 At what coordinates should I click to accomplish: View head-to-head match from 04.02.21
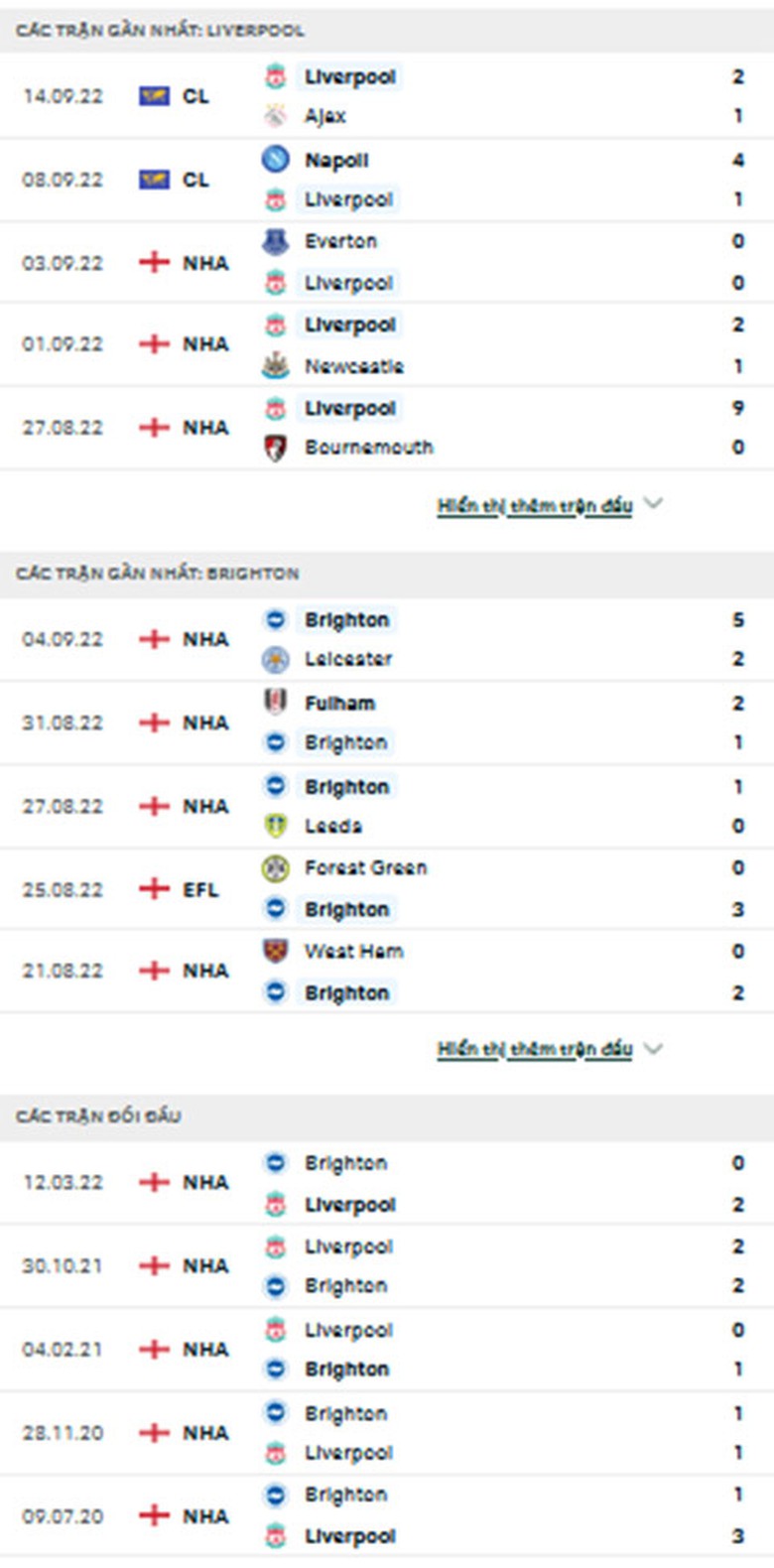pyautogui.click(x=387, y=1350)
